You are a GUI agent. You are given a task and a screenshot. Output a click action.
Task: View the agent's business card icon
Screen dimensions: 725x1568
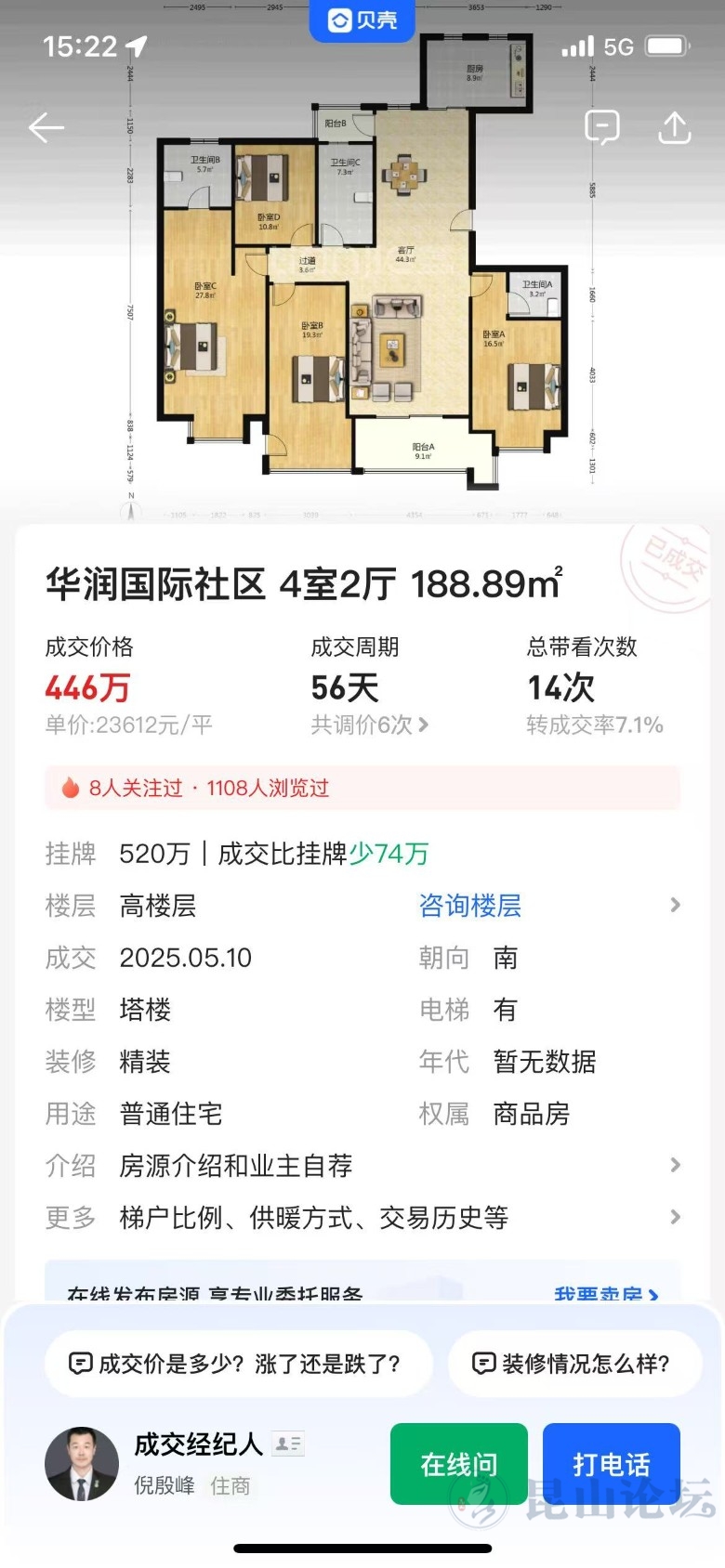pos(288,1444)
